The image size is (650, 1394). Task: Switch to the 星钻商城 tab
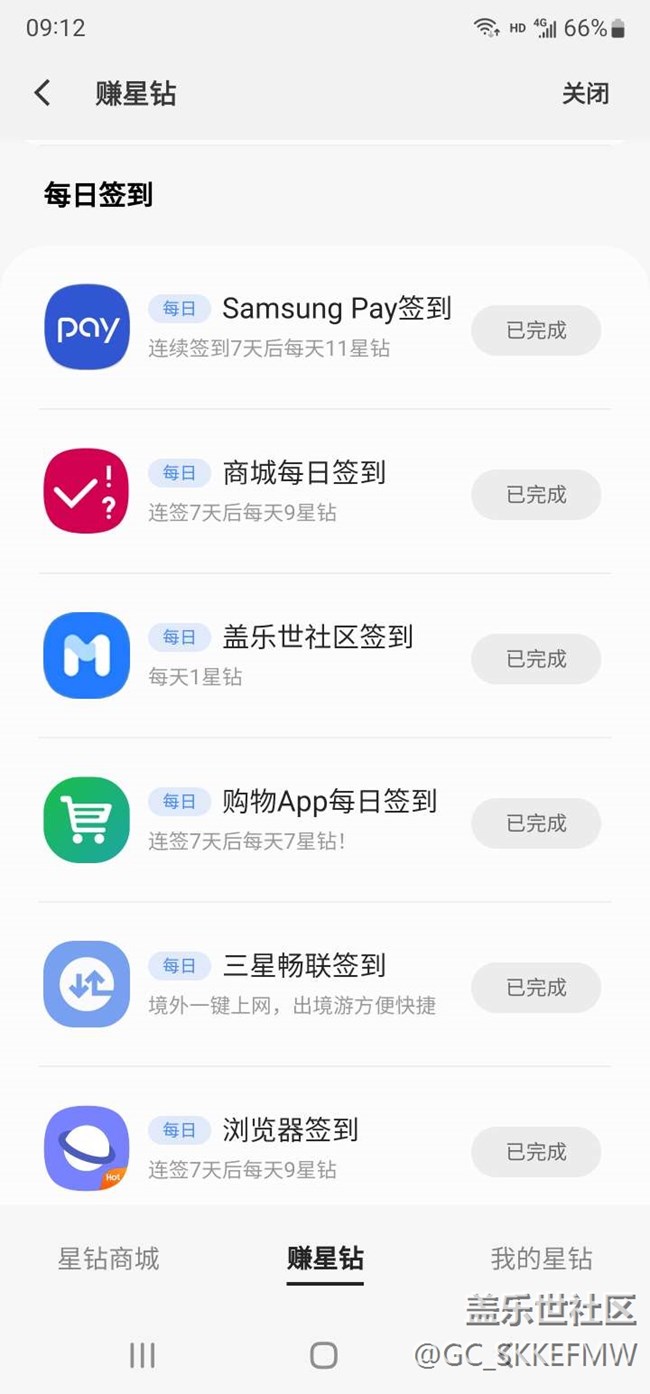[x=108, y=1258]
